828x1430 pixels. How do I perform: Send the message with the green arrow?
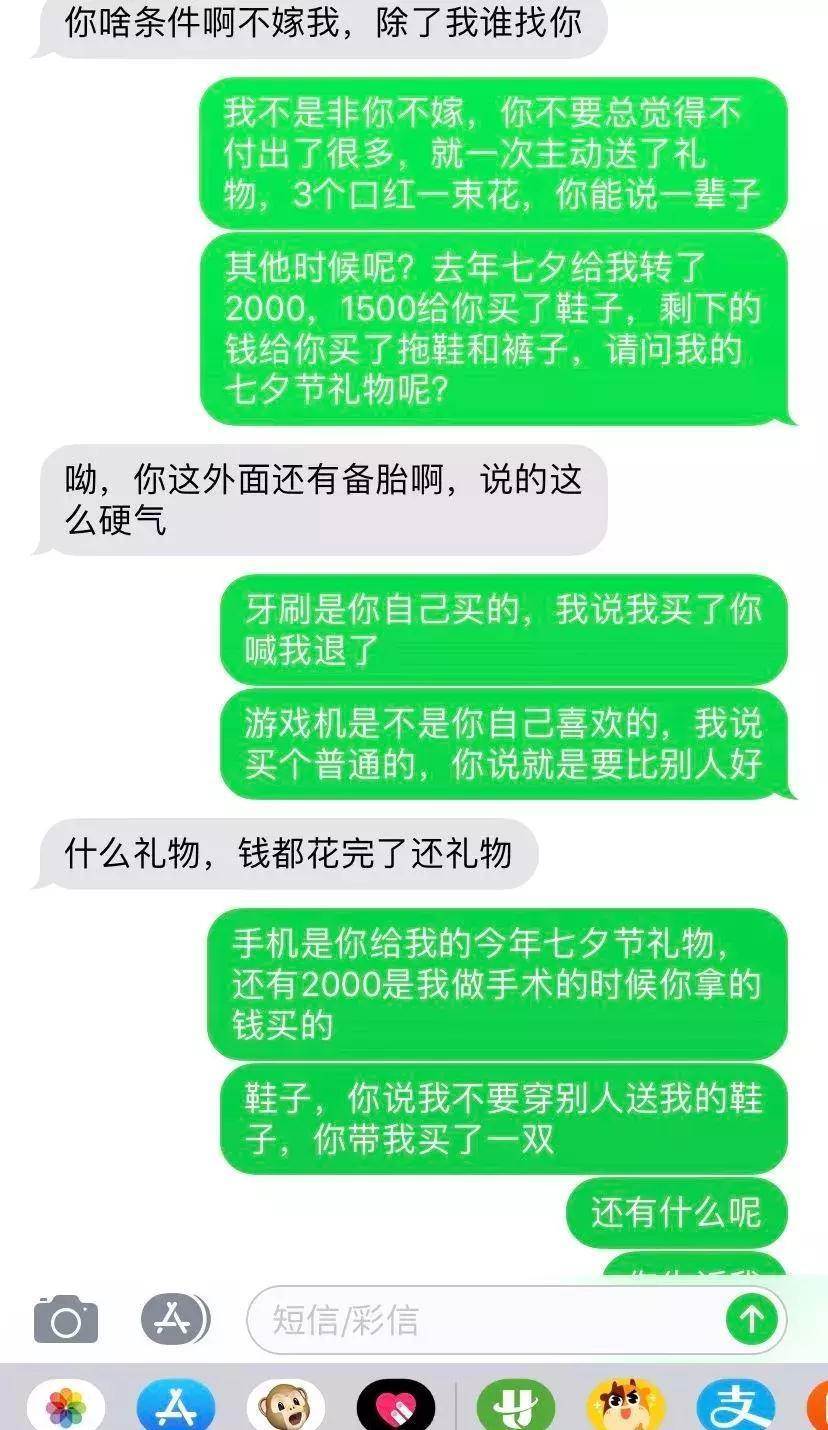point(752,1319)
